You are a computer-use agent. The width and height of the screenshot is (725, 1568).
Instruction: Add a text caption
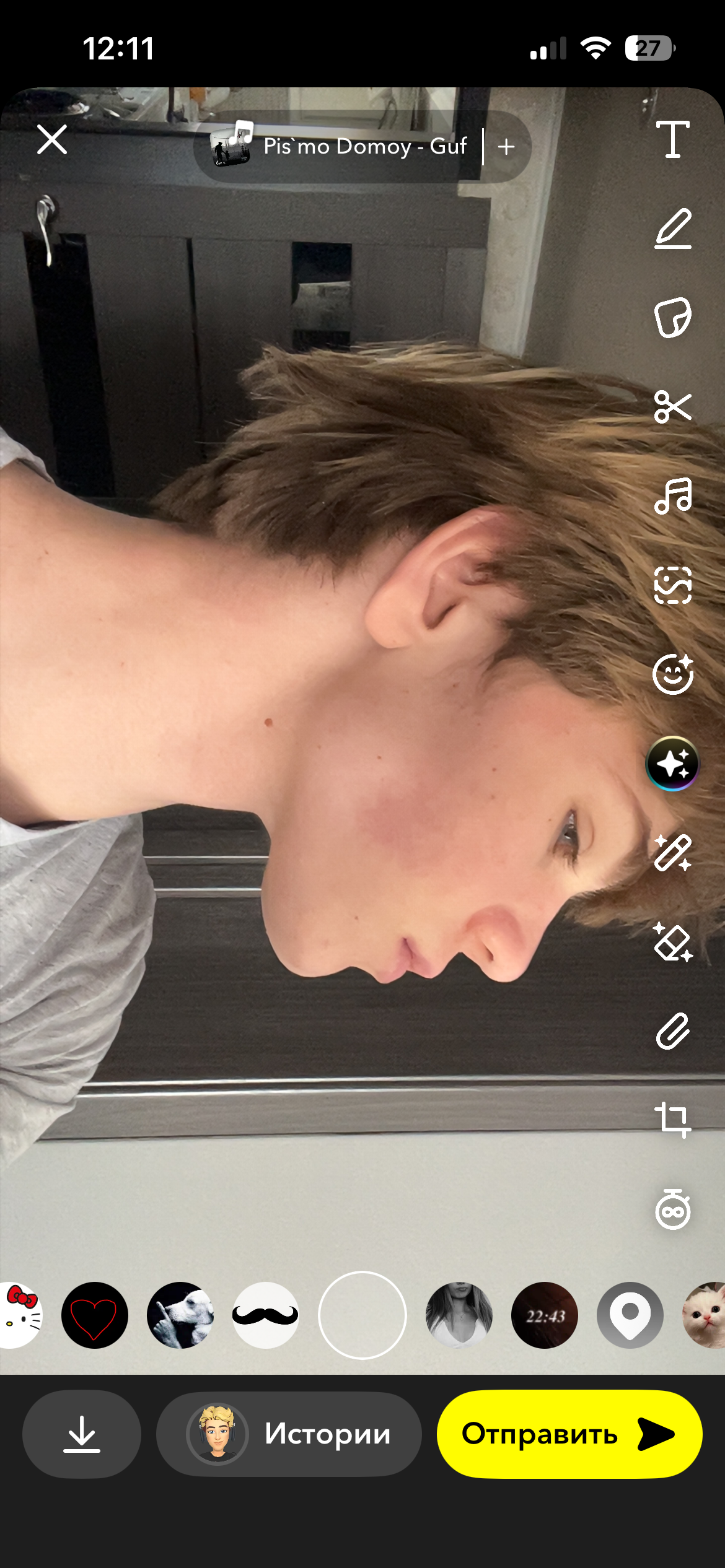click(x=672, y=139)
